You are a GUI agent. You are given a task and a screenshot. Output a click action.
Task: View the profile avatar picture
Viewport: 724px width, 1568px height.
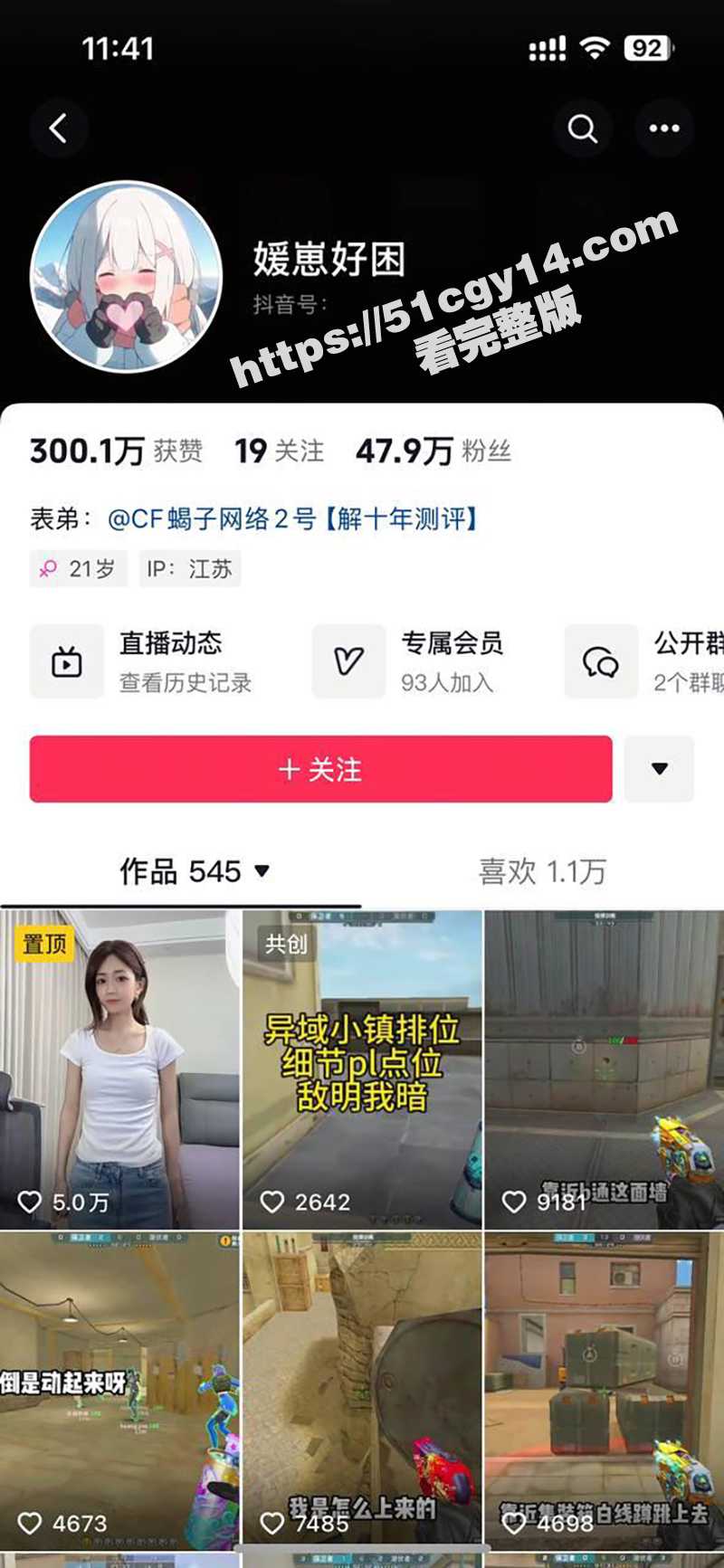pos(126,277)
